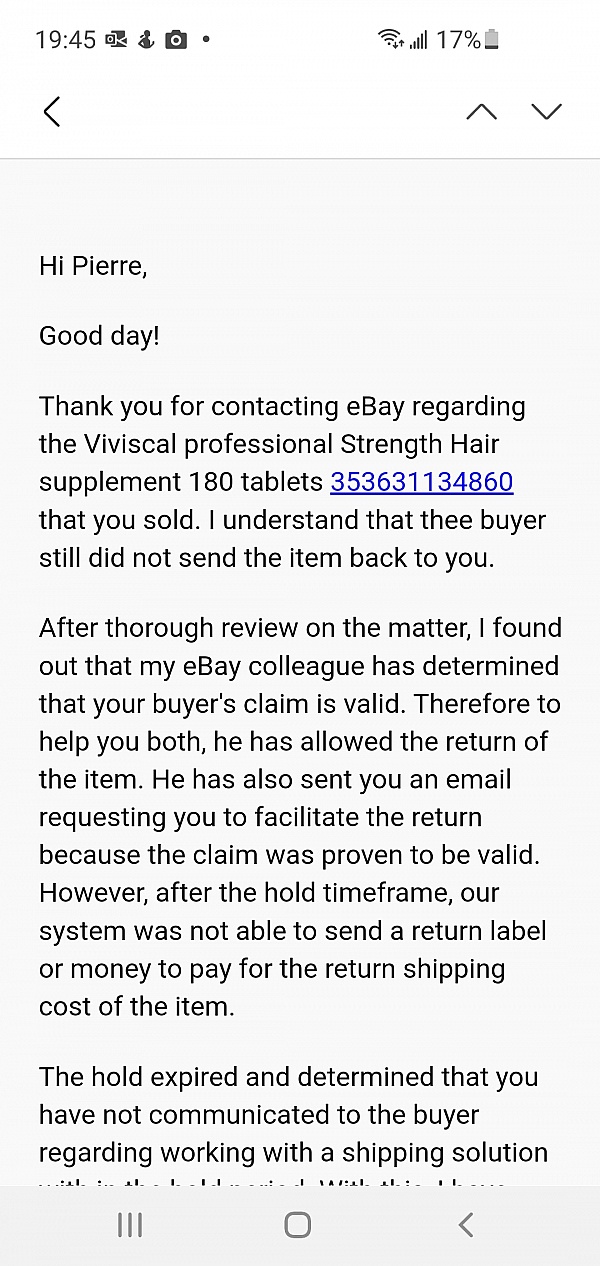Jump to the next email with down arrow
The width and height of the screenshot is (600, 1266).
pyautogui.click(x=546, y=111)
